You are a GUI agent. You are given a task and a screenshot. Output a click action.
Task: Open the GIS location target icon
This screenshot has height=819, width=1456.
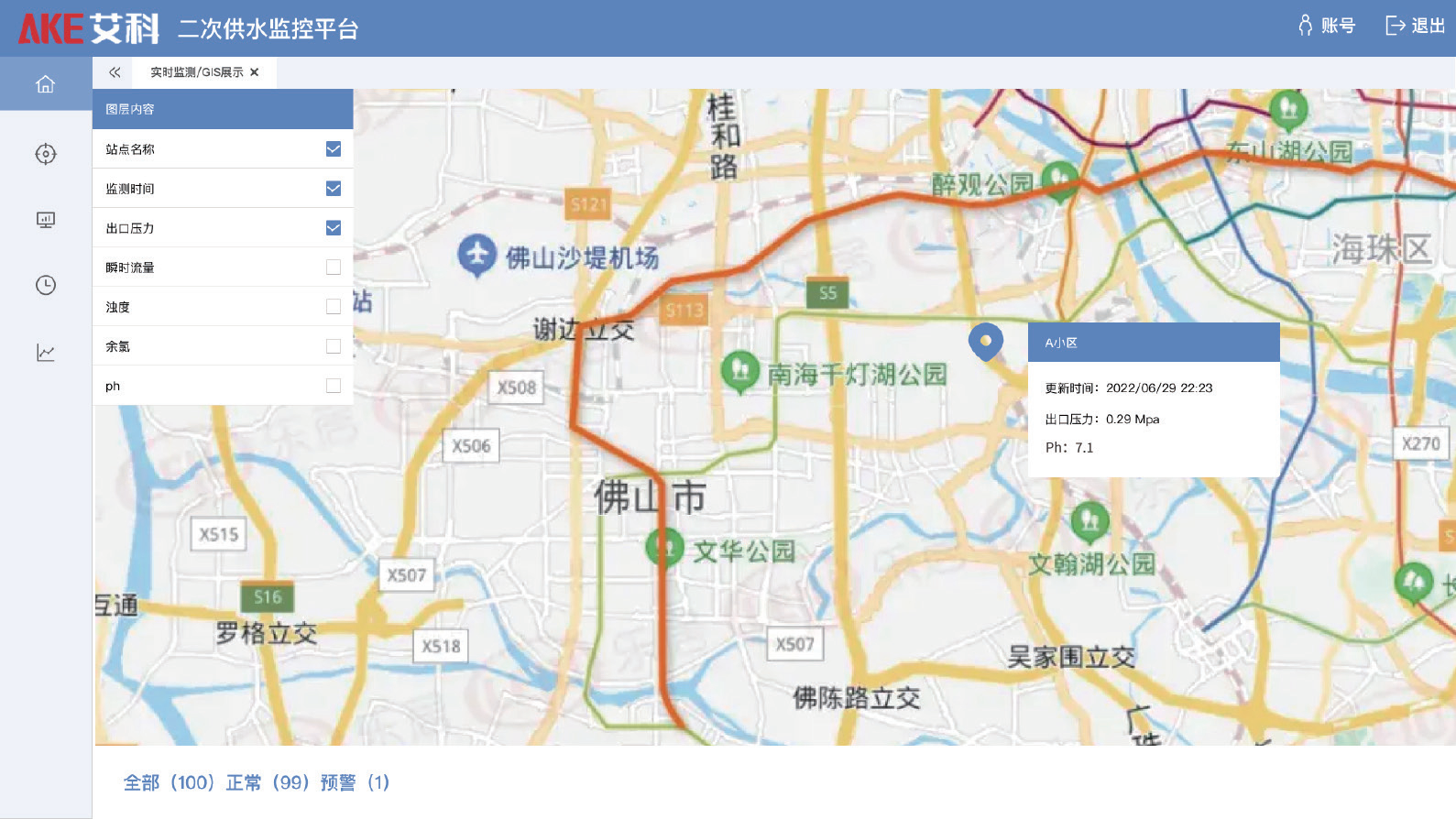click(x=45, y=154)
